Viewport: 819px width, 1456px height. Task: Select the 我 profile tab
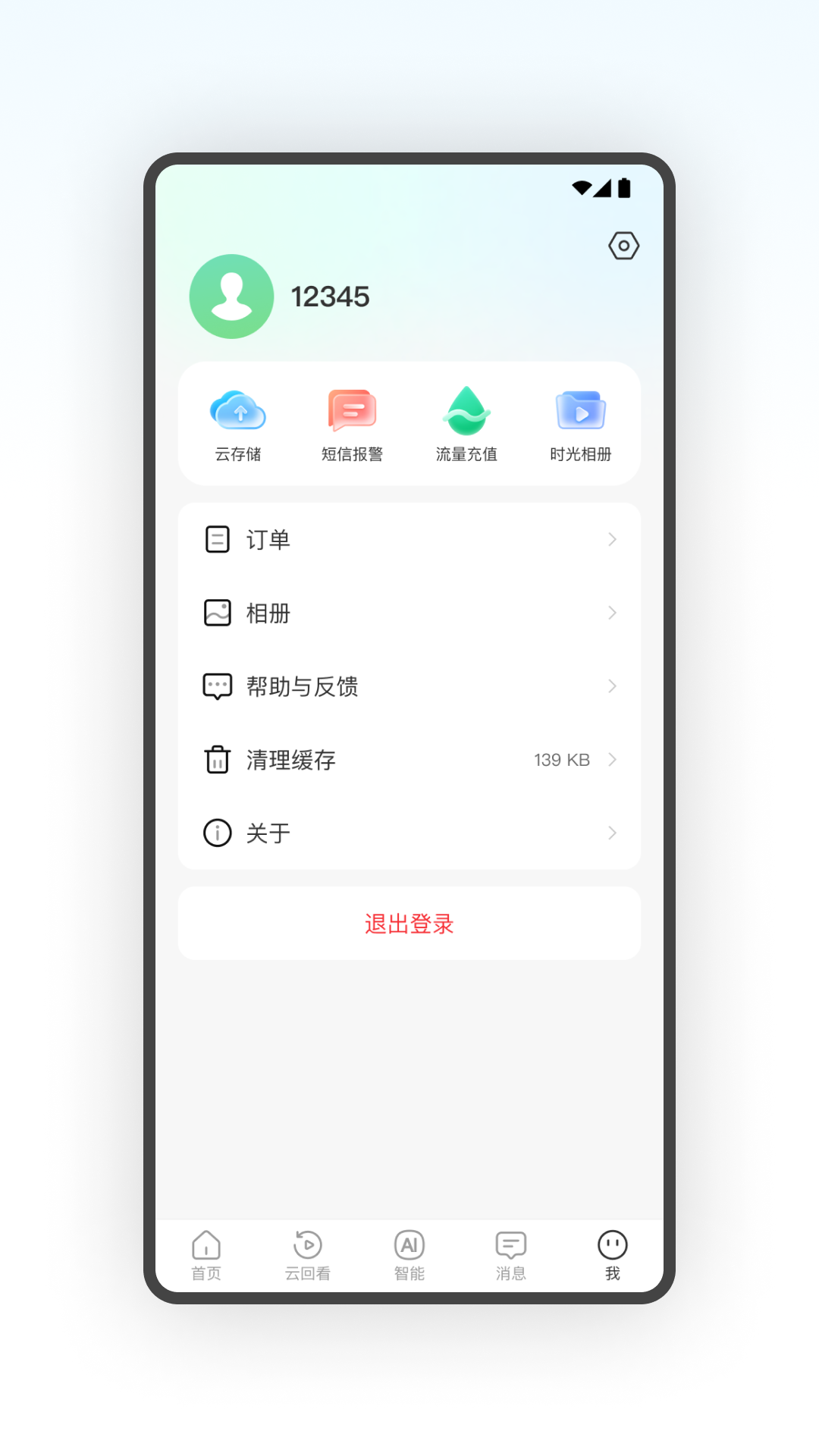click(612, 1256)
